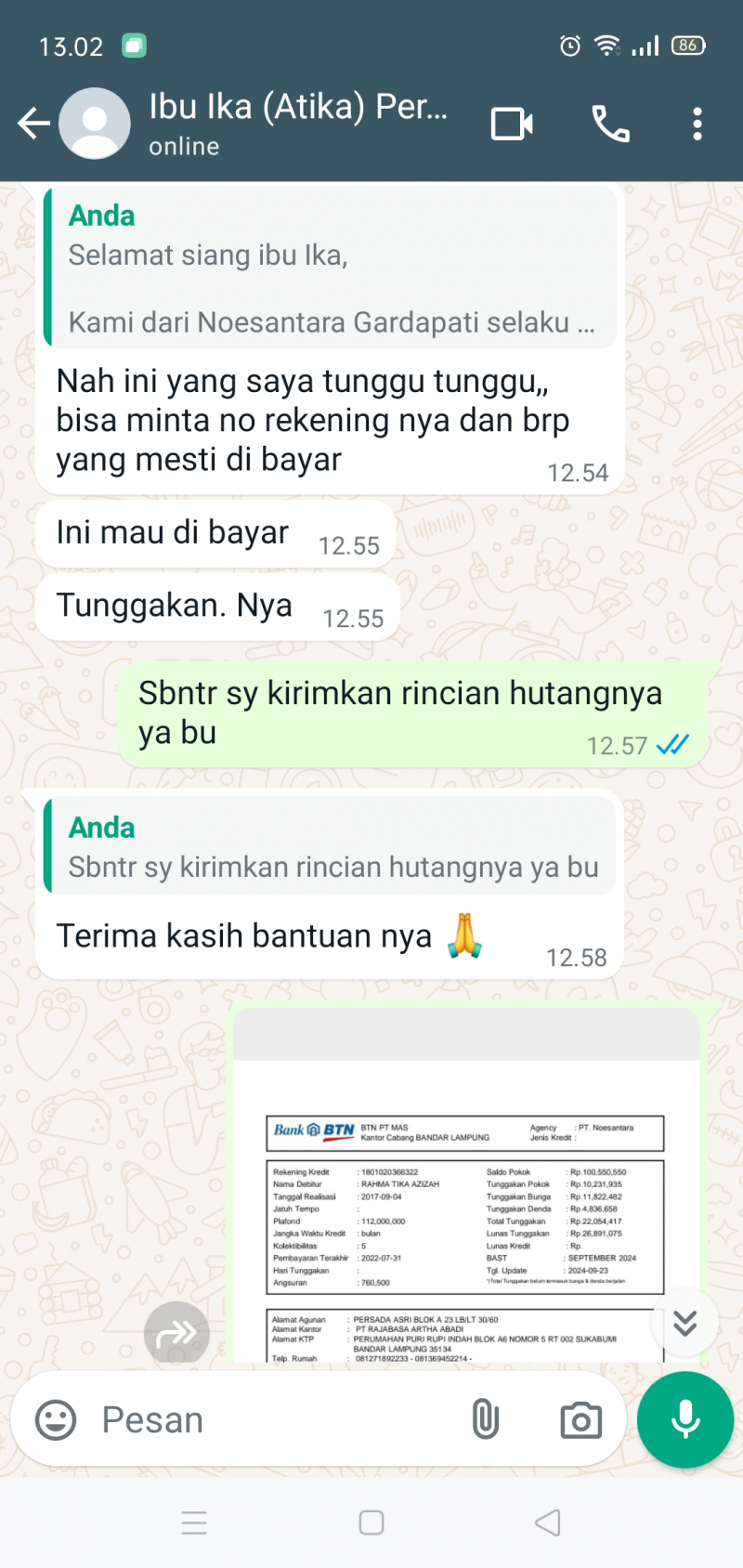Start a video call with Ibu Ika
Viewport: 743px width, 1568px height.
(x=512, y=124)
